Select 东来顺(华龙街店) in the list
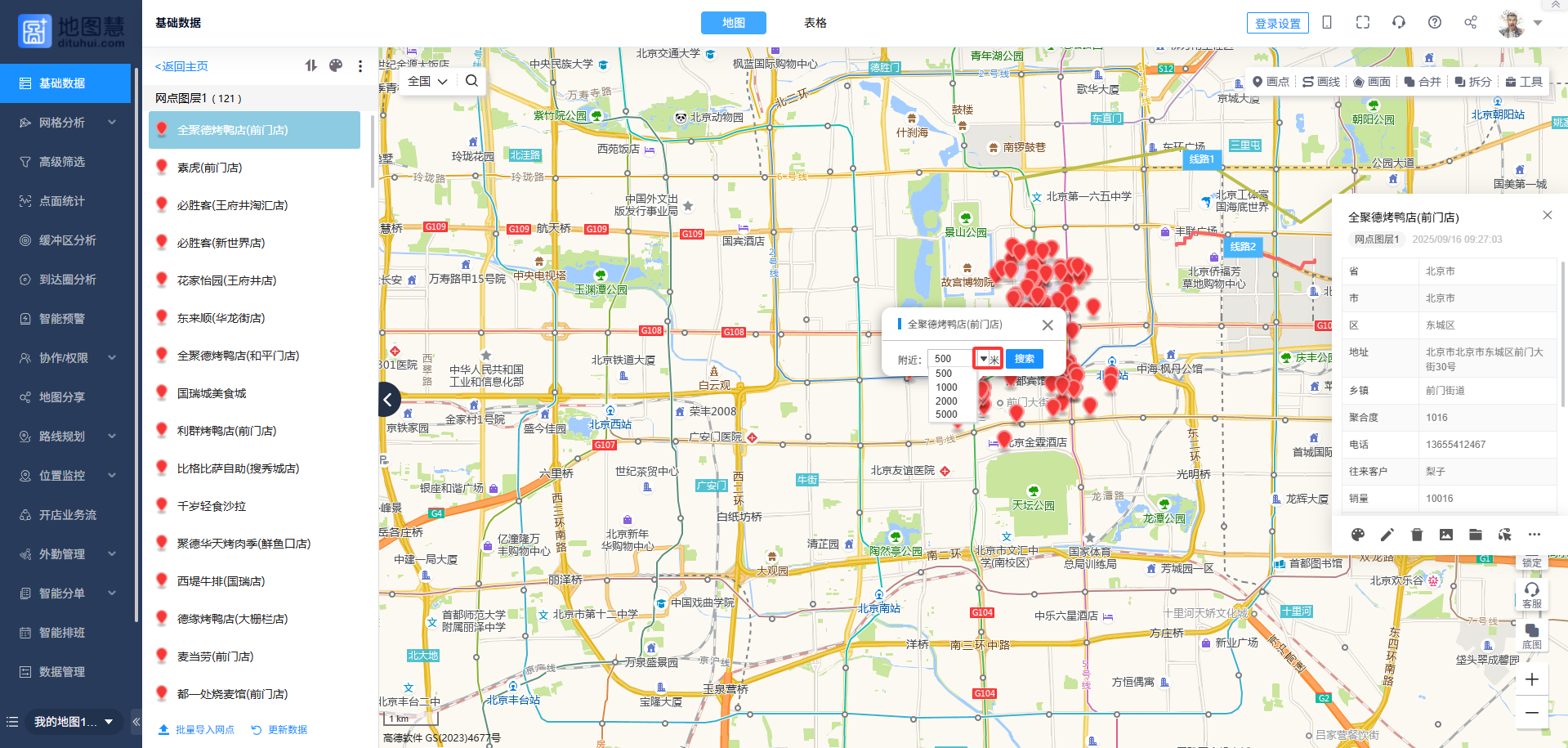 click(x=221, y=318)
